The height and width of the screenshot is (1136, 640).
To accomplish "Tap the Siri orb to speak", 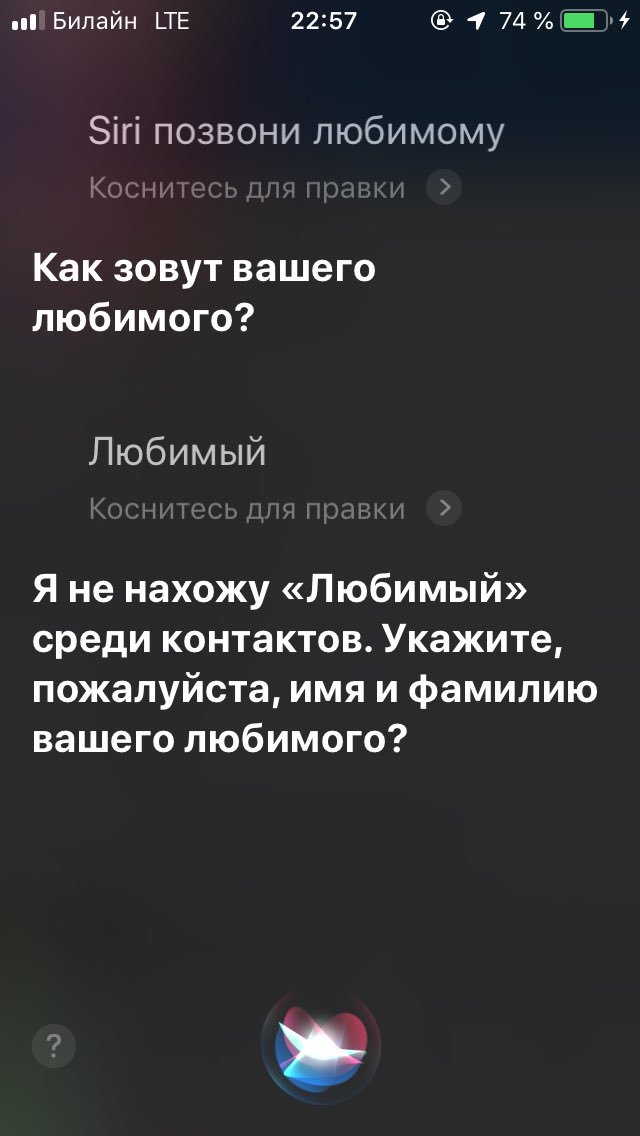I will pyautogui.click(x=320, y=1044).
